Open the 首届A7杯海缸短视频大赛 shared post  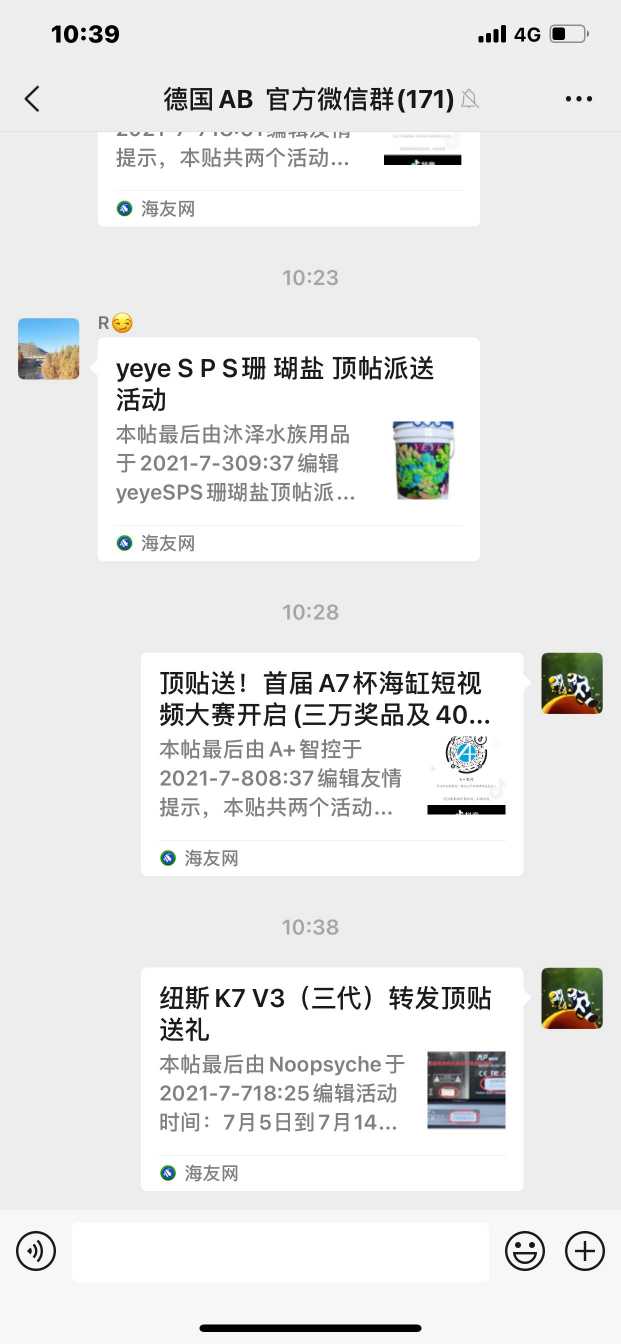[x=331, y=763]
